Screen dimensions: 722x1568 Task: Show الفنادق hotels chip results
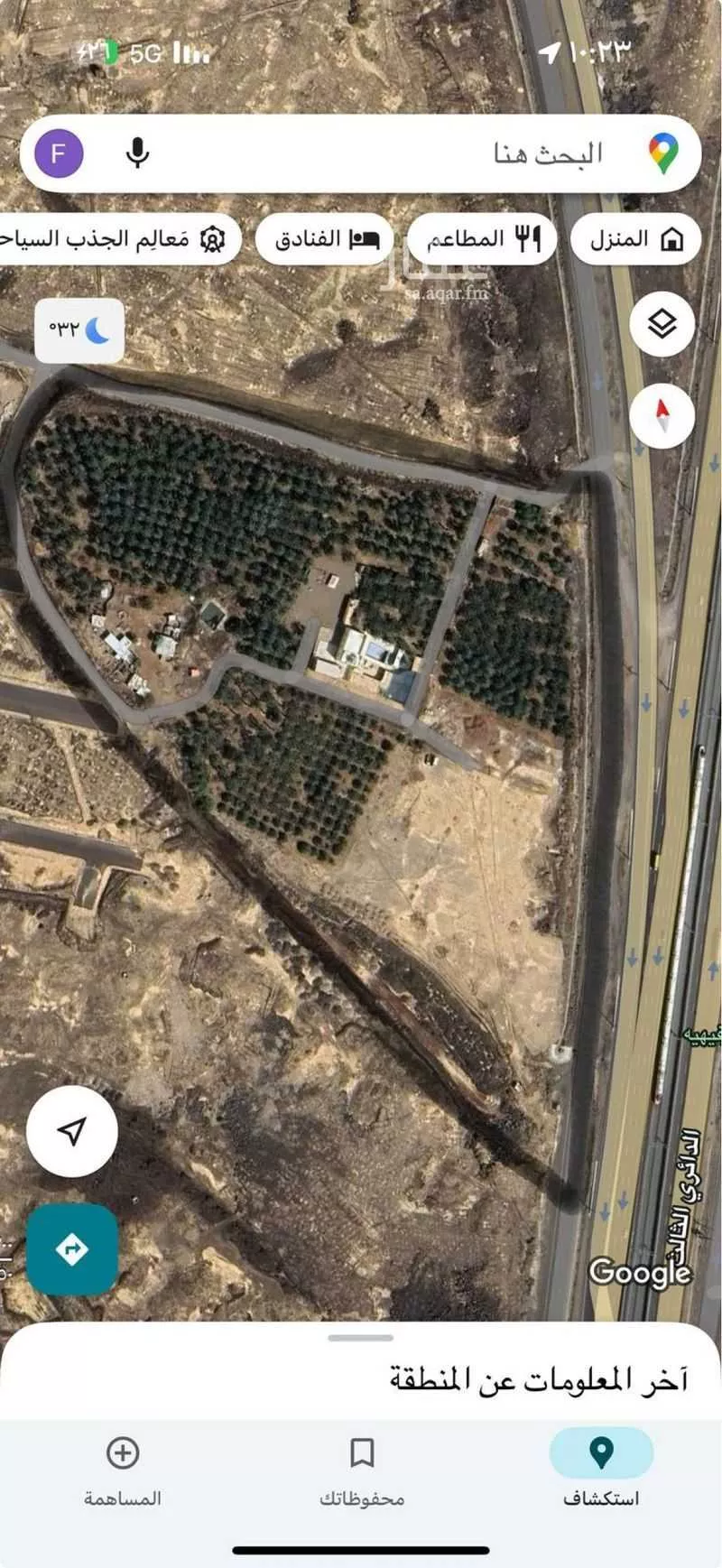click(325, 239)
